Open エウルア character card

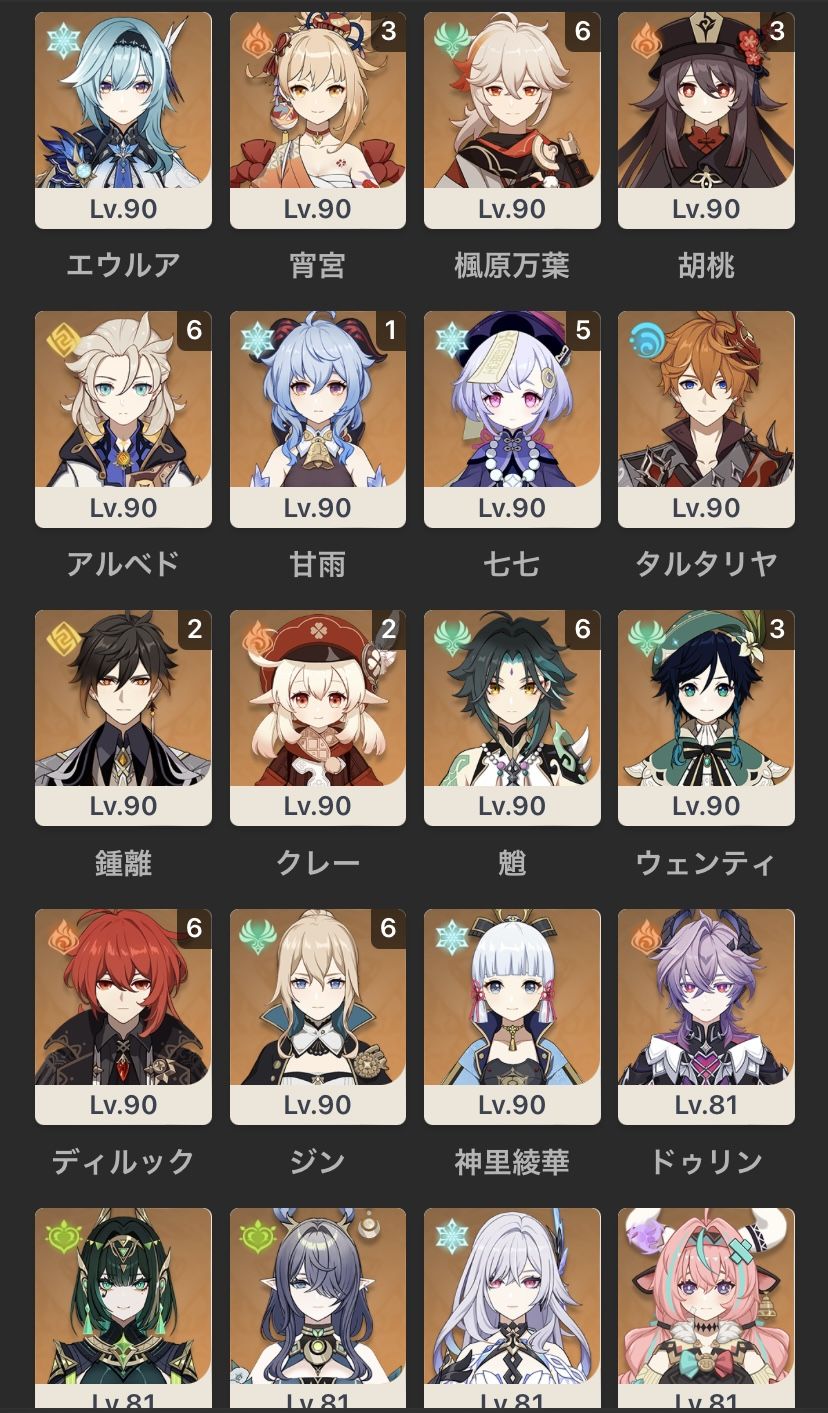pyautogui.click(x=123, y=120)
